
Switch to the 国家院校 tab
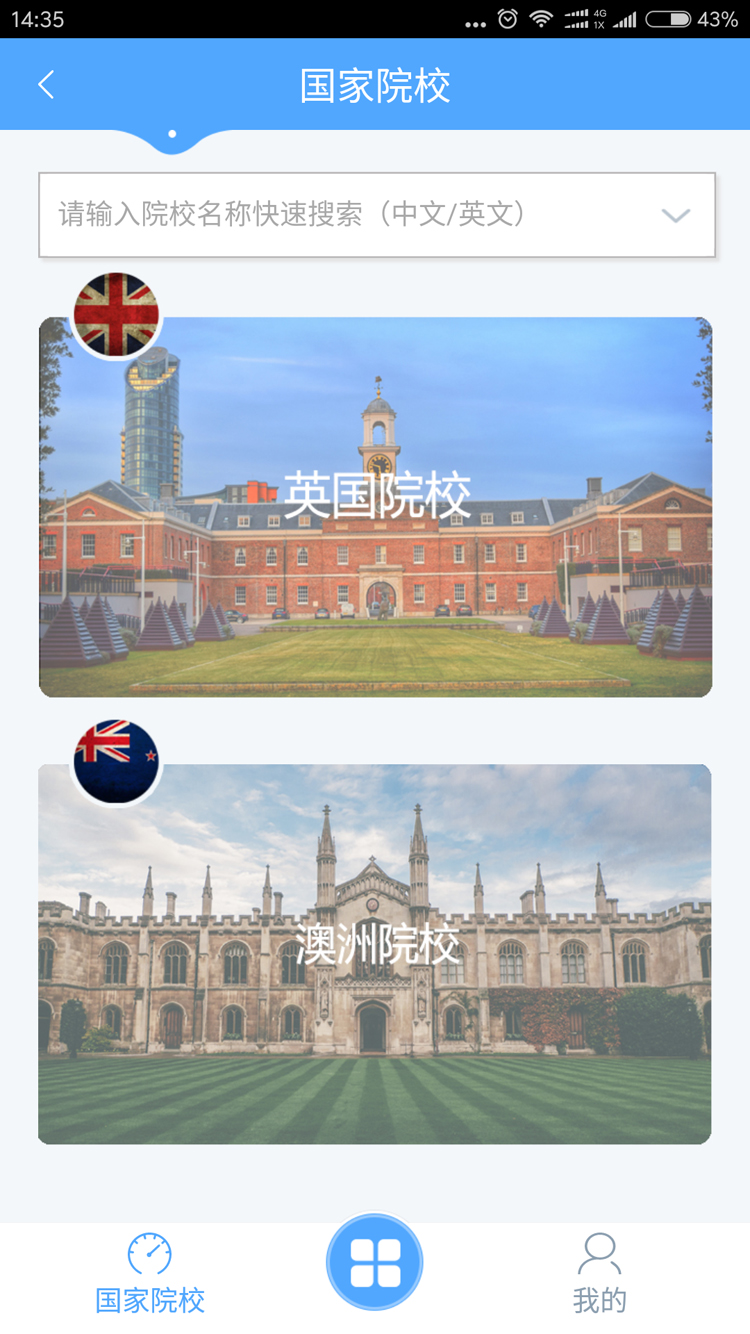pyautogui.click(x=150, y=1274)
